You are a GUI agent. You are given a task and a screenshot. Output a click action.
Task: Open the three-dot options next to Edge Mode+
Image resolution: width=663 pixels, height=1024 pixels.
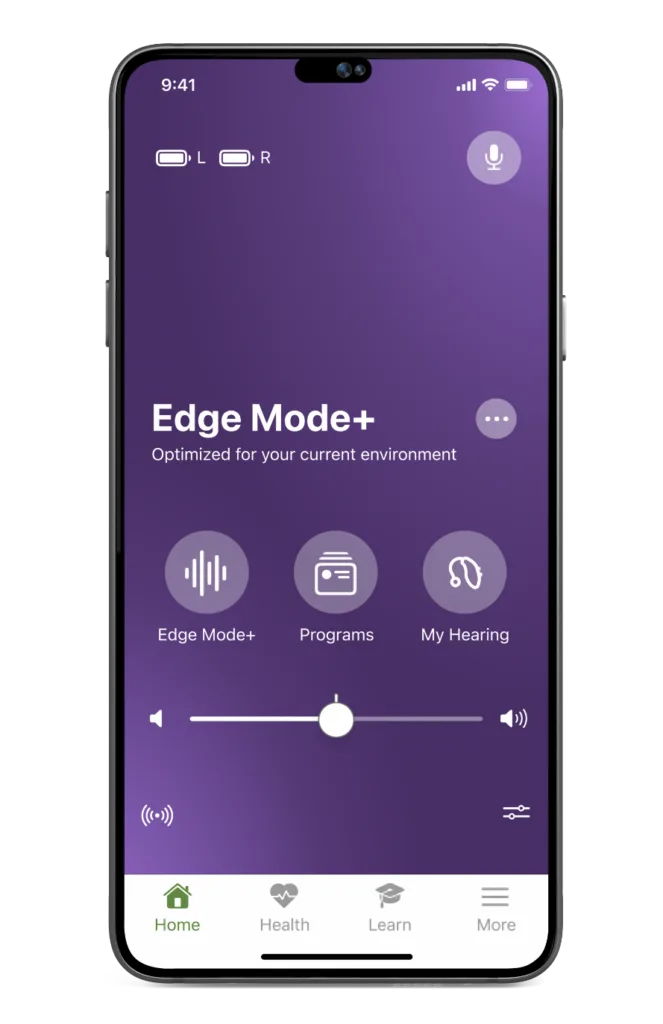pyautogui.click(x=496, y=419)
